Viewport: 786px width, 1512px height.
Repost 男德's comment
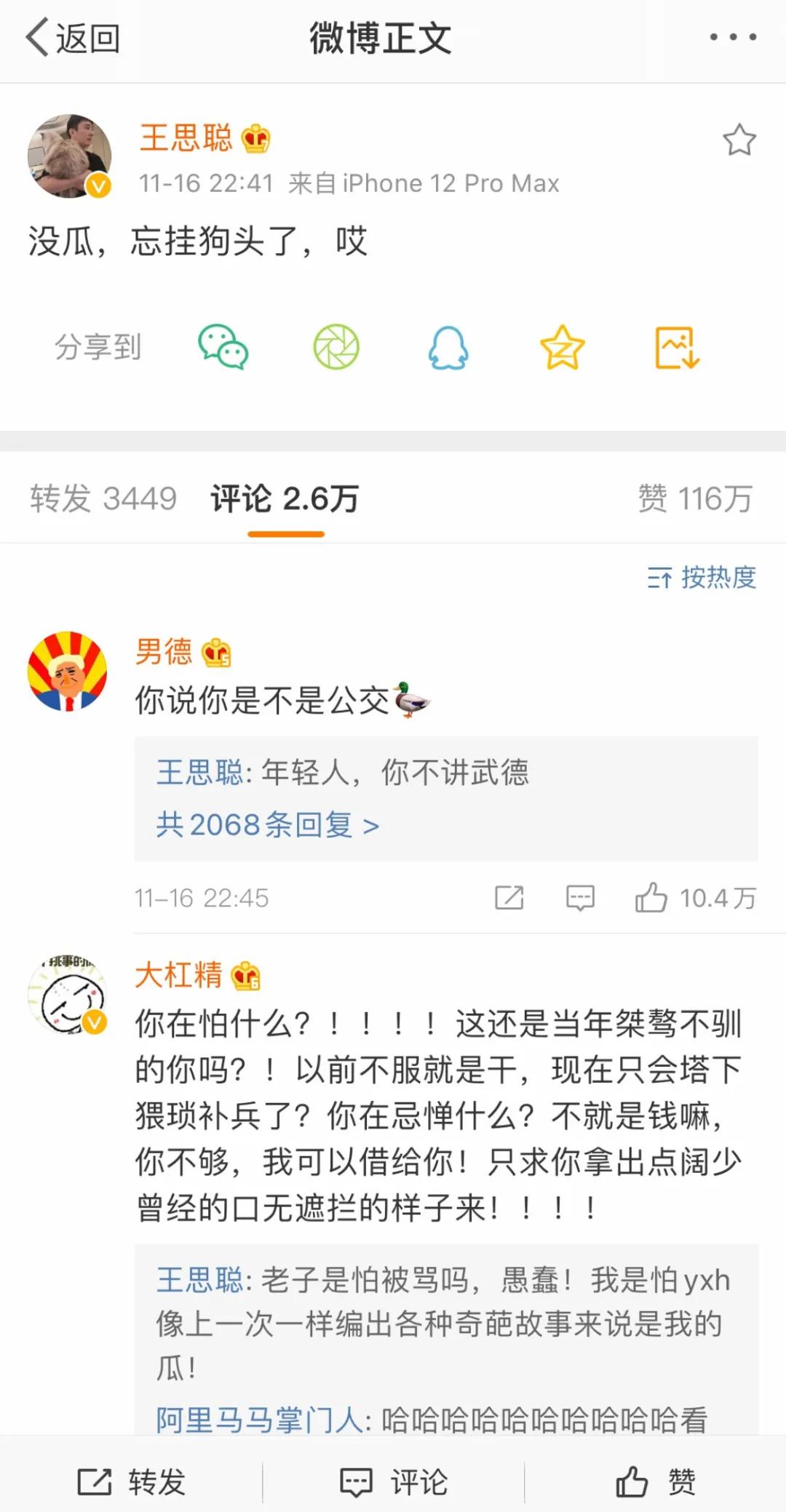tap(509, 898)
